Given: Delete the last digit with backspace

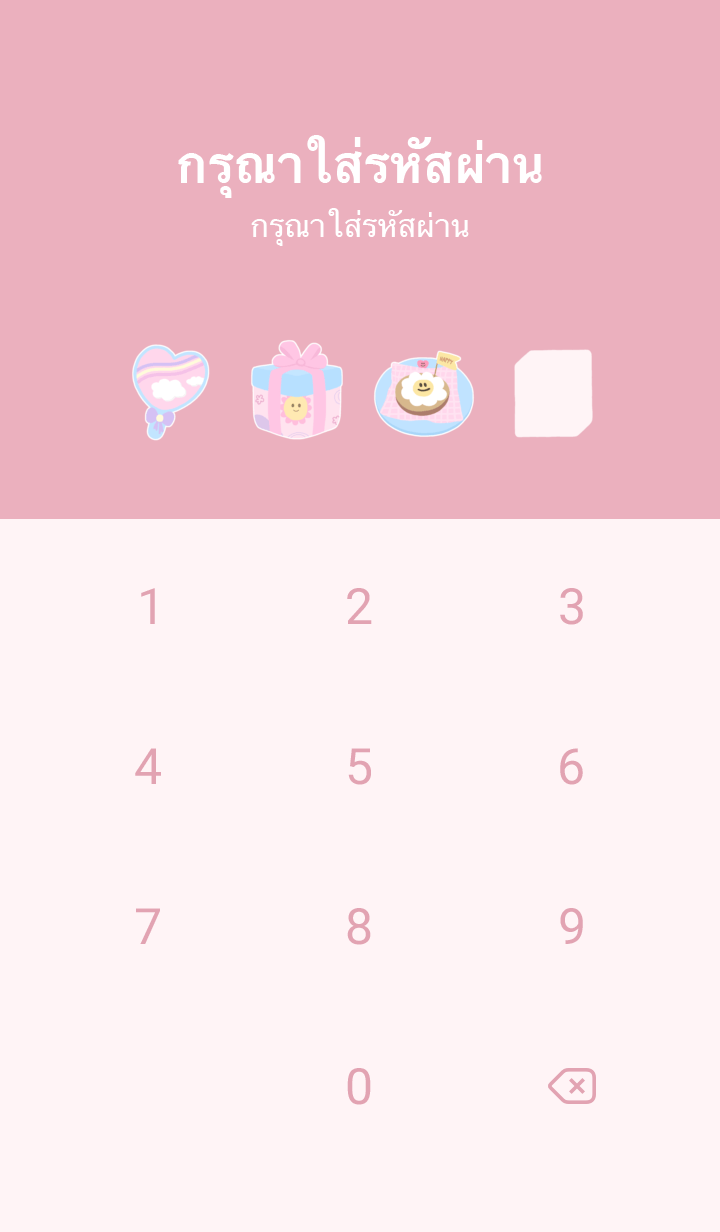Looking at the screenshot, I should point(572,1086).
